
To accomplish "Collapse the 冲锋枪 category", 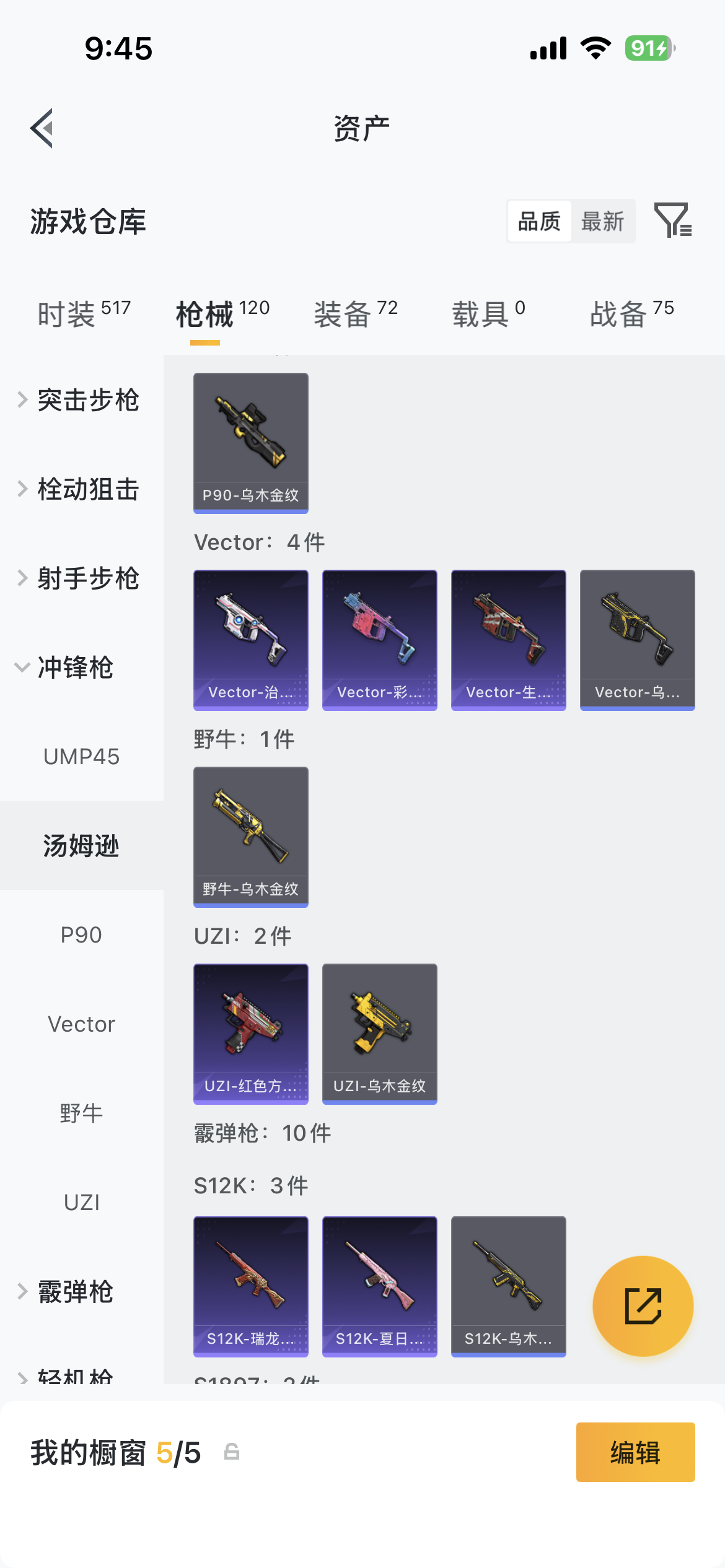I will click(x=74, y=668).
